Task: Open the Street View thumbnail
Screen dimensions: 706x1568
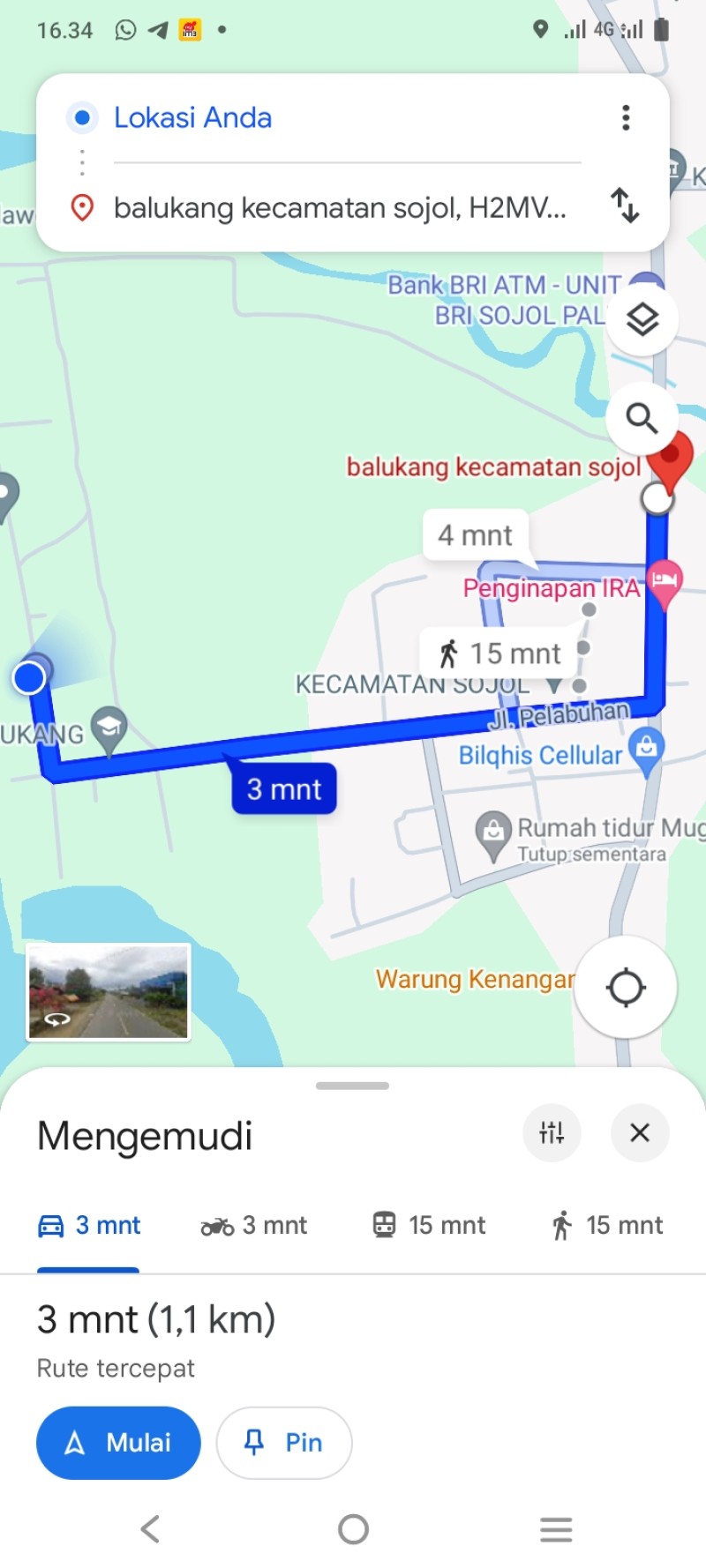Action: [109, 992]
